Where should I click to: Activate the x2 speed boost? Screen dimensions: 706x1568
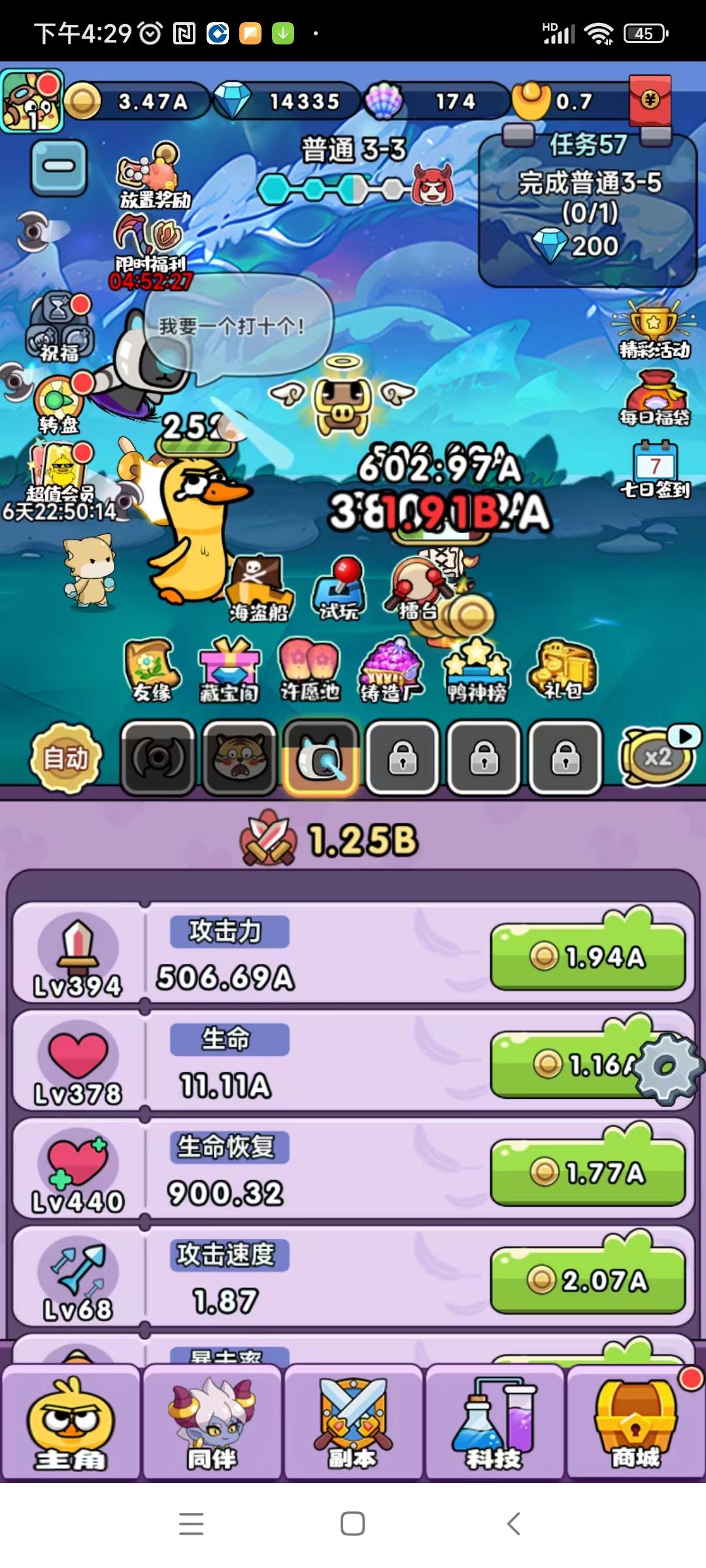(659, 757)
